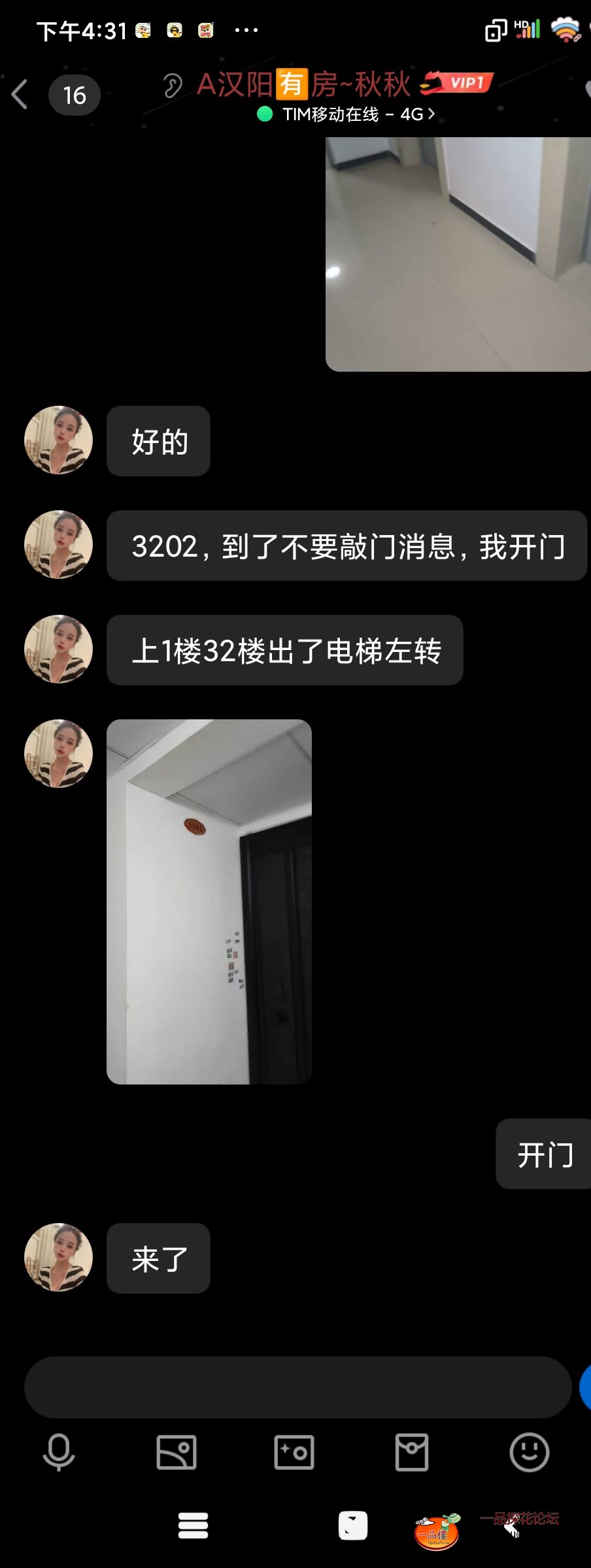Viewport: 591px width, 1568px height.
Task: Go to the system home screen
Action: [352, 1526]
